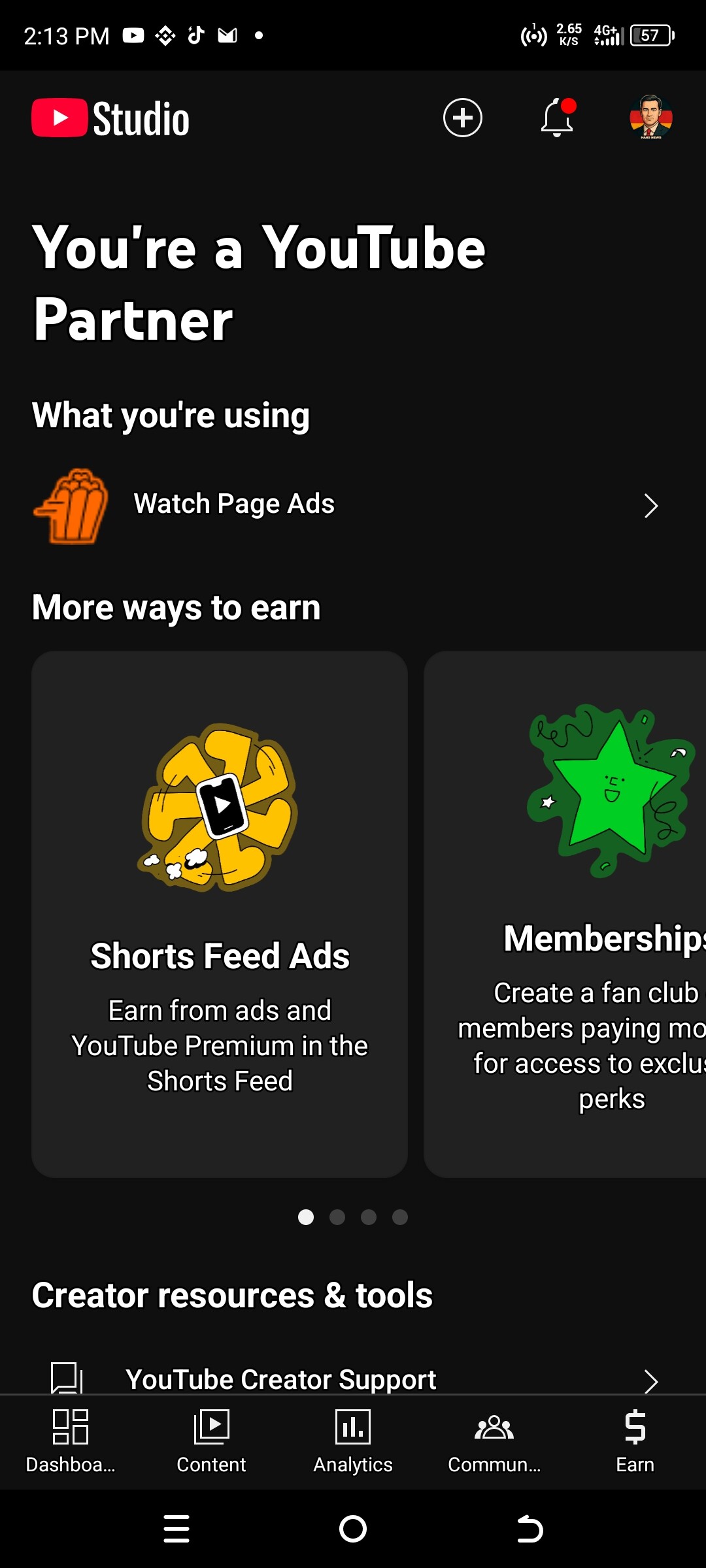Open the Shorts Feed Ads card
Screen dimensions: 706x1568
pos(220,913)
